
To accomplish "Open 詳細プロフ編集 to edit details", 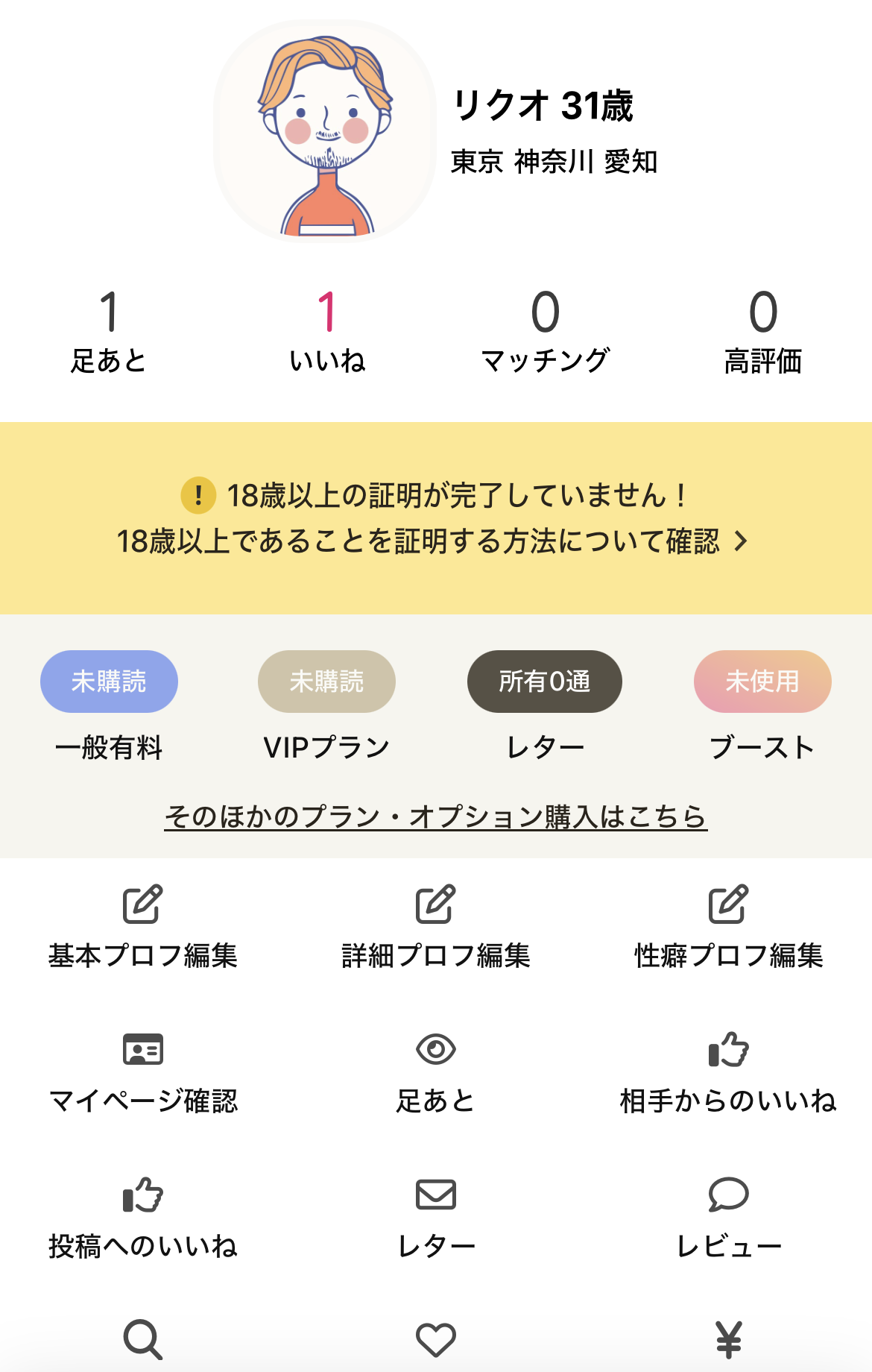I will point(436,927).
